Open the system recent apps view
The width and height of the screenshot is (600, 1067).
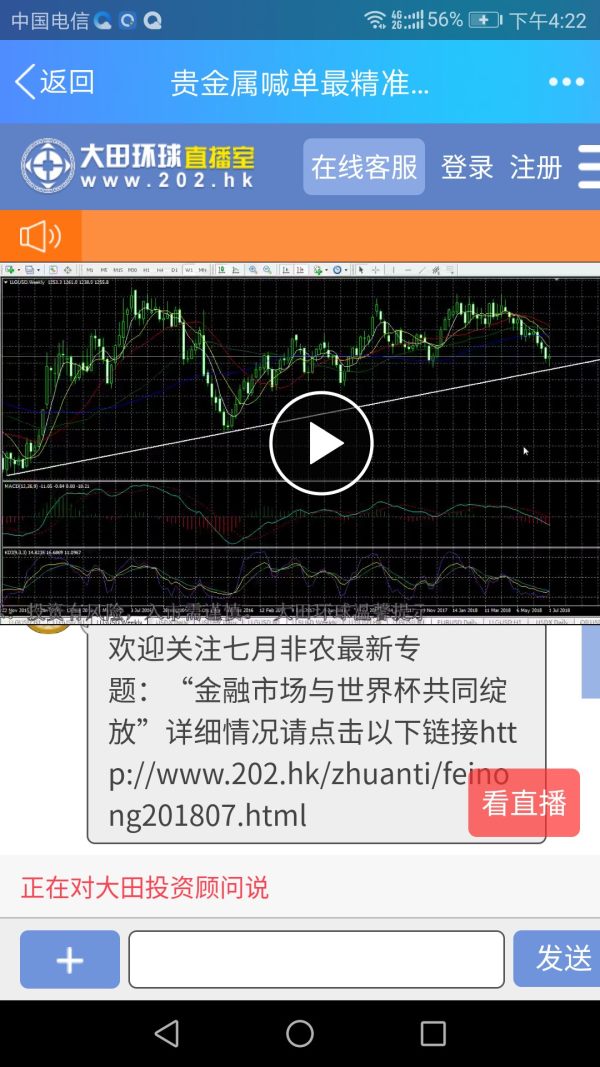[x=433, y=1033]
